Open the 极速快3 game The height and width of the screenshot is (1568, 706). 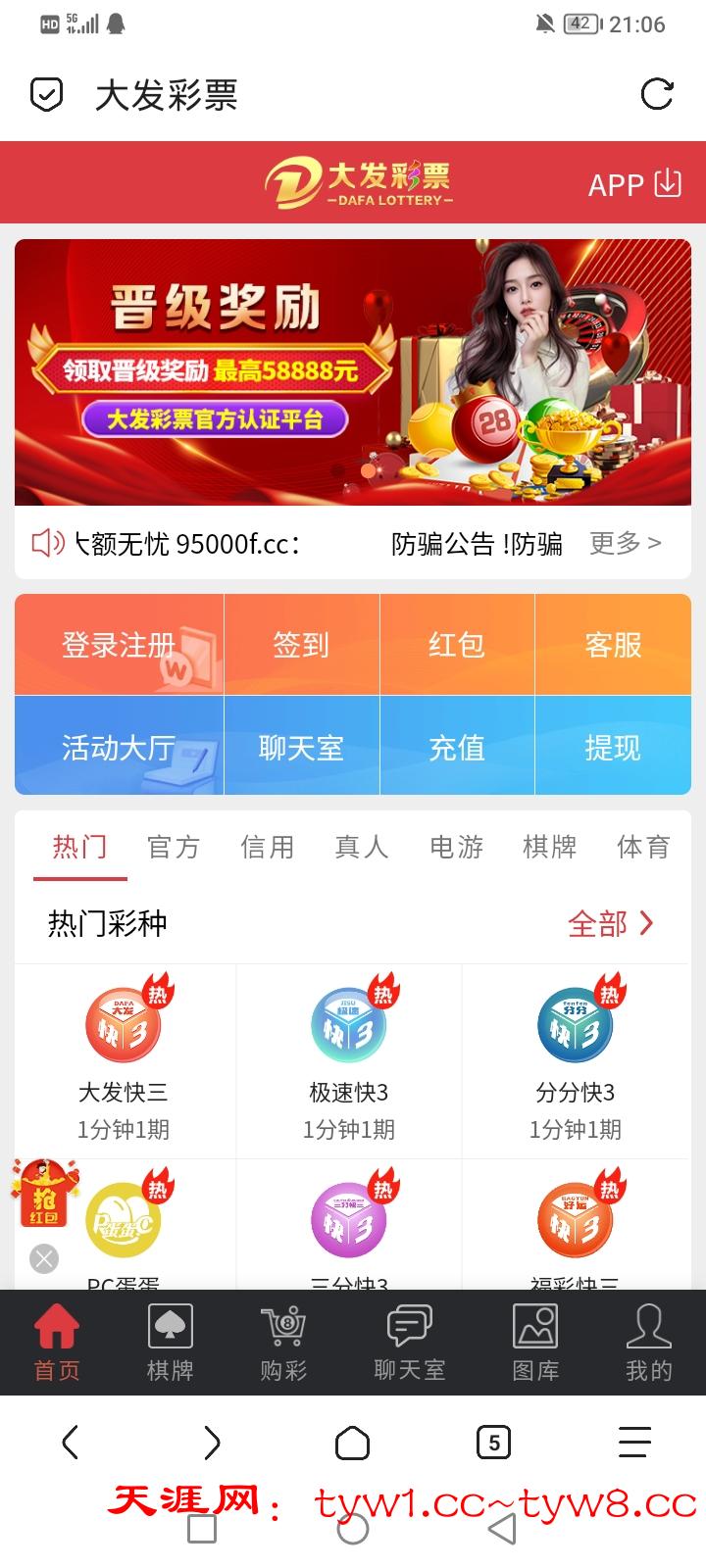pos(349,1058)
